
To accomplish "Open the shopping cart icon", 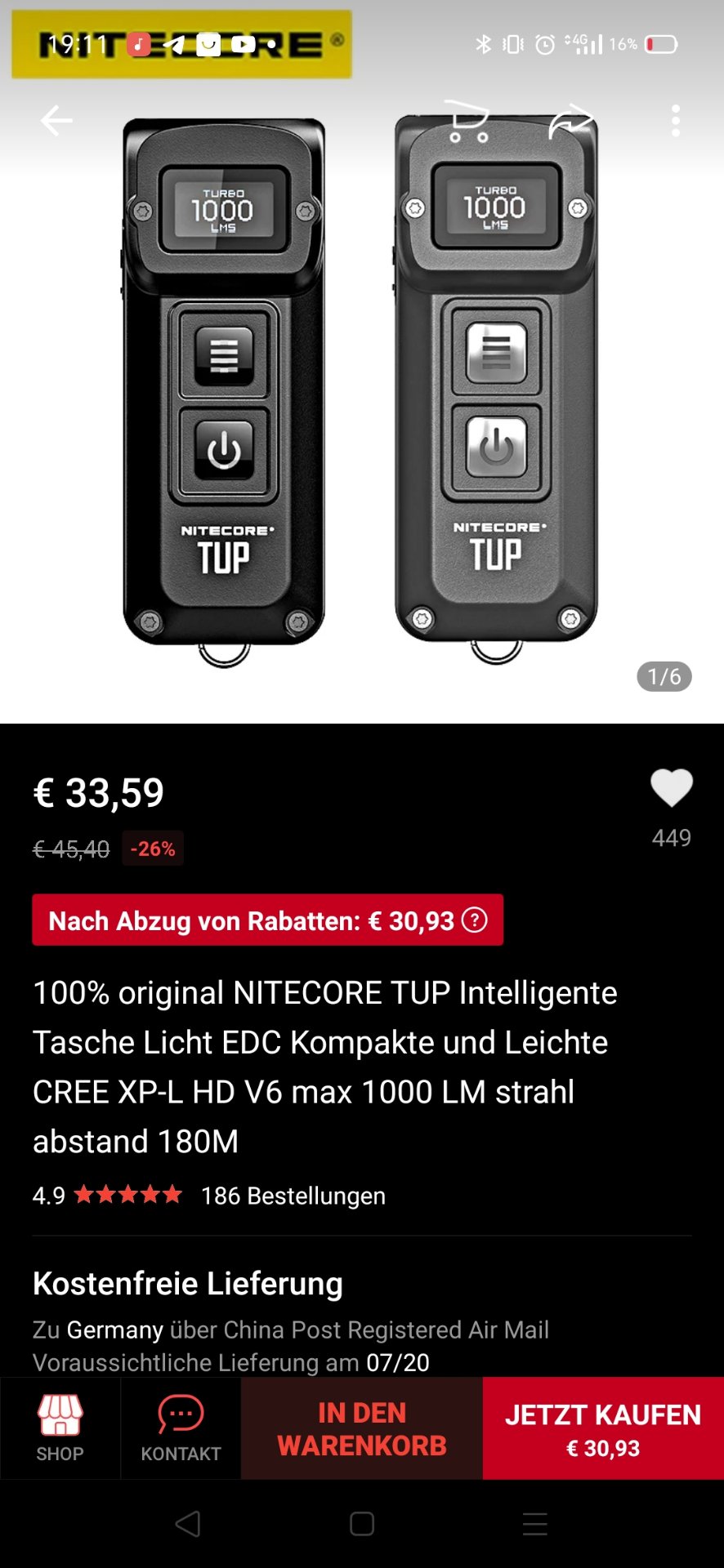I will coord(467,122).
